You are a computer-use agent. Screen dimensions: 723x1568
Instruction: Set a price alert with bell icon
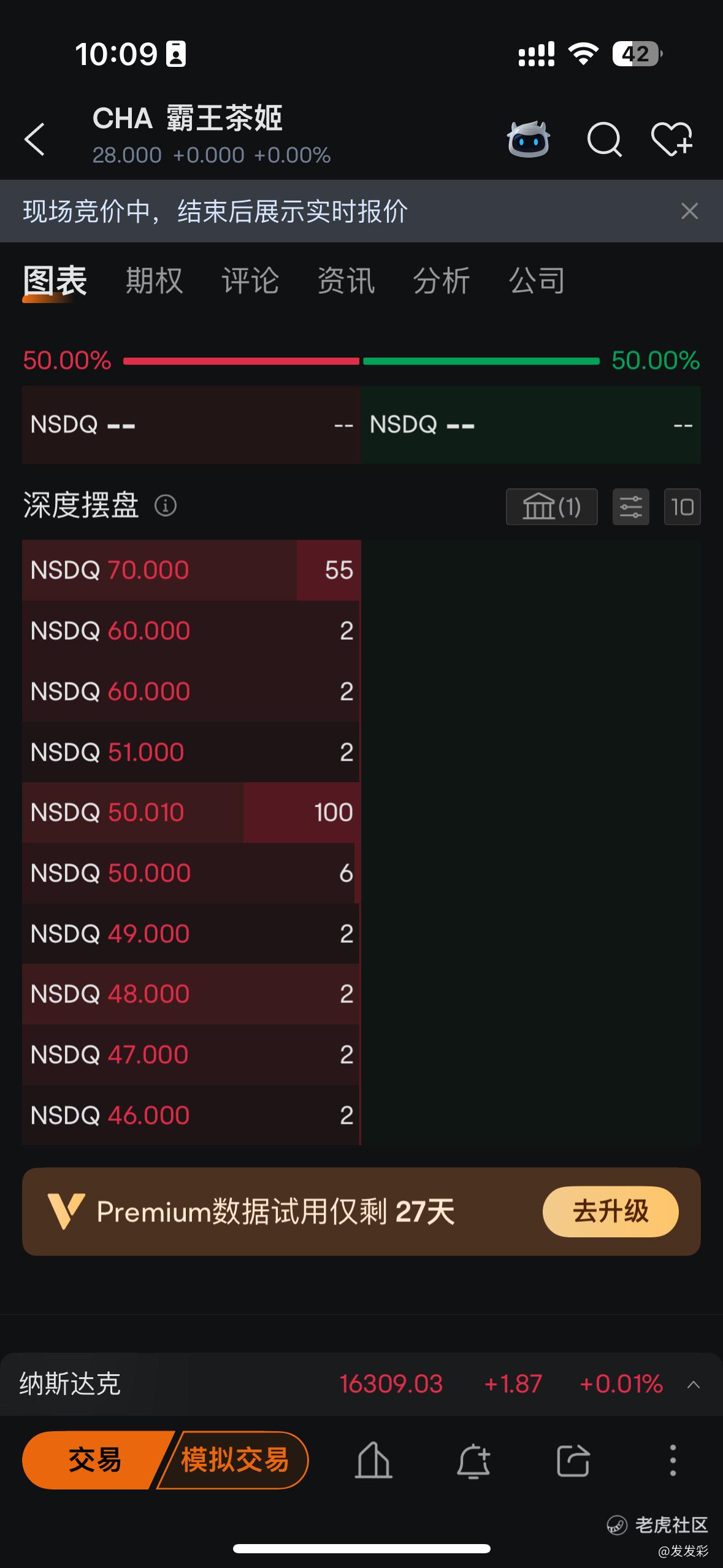click(x=473, y=1461)
